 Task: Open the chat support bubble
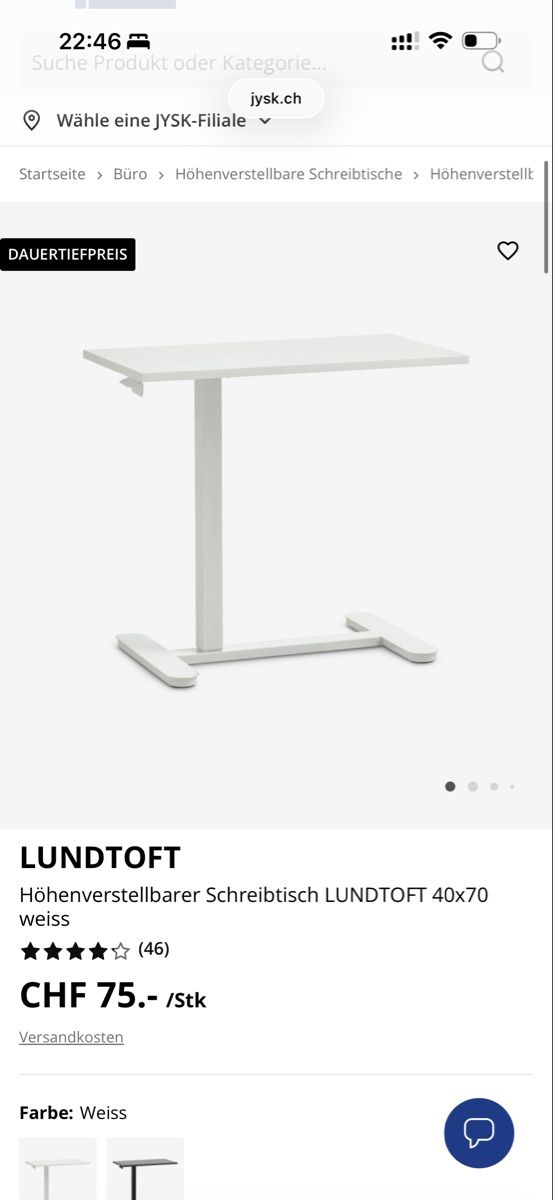pos(479,1133)
